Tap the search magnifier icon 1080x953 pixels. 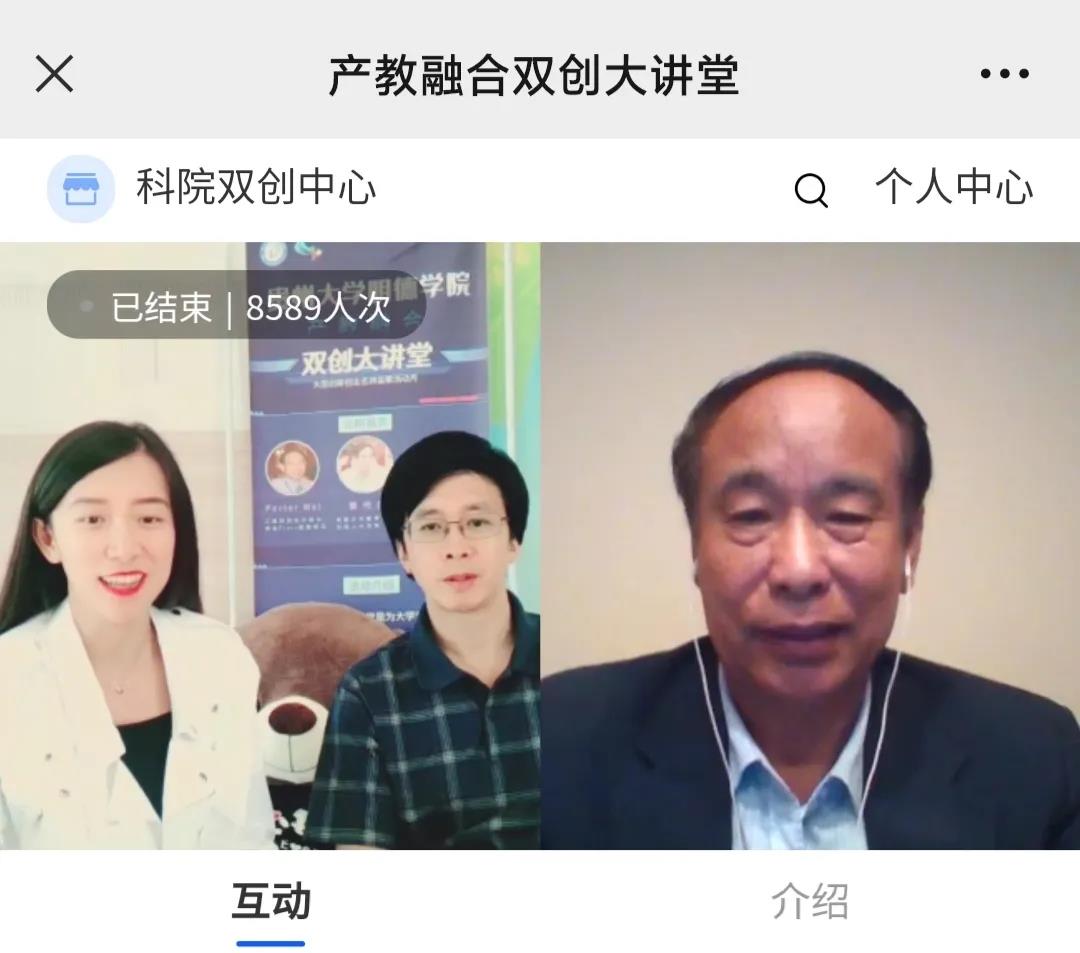810,189
